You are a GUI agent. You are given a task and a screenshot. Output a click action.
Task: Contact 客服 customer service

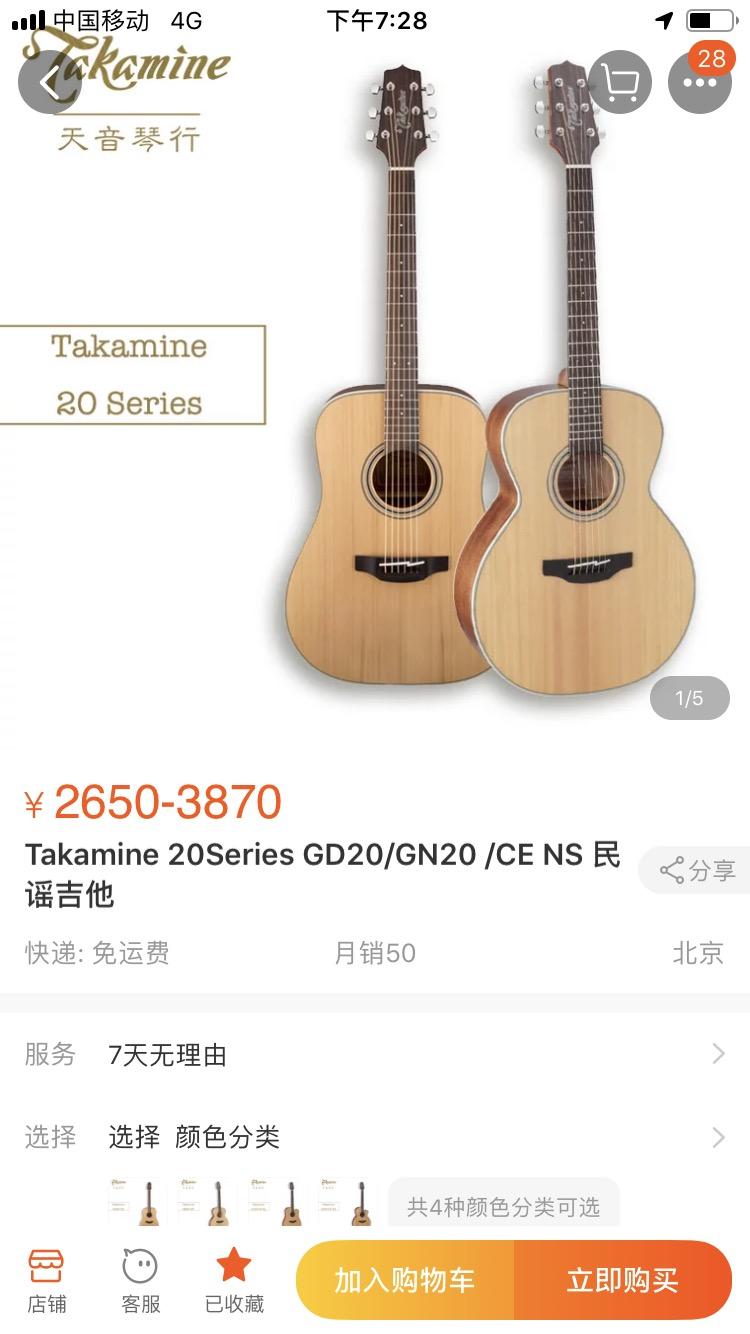(x=140, y=1281)
